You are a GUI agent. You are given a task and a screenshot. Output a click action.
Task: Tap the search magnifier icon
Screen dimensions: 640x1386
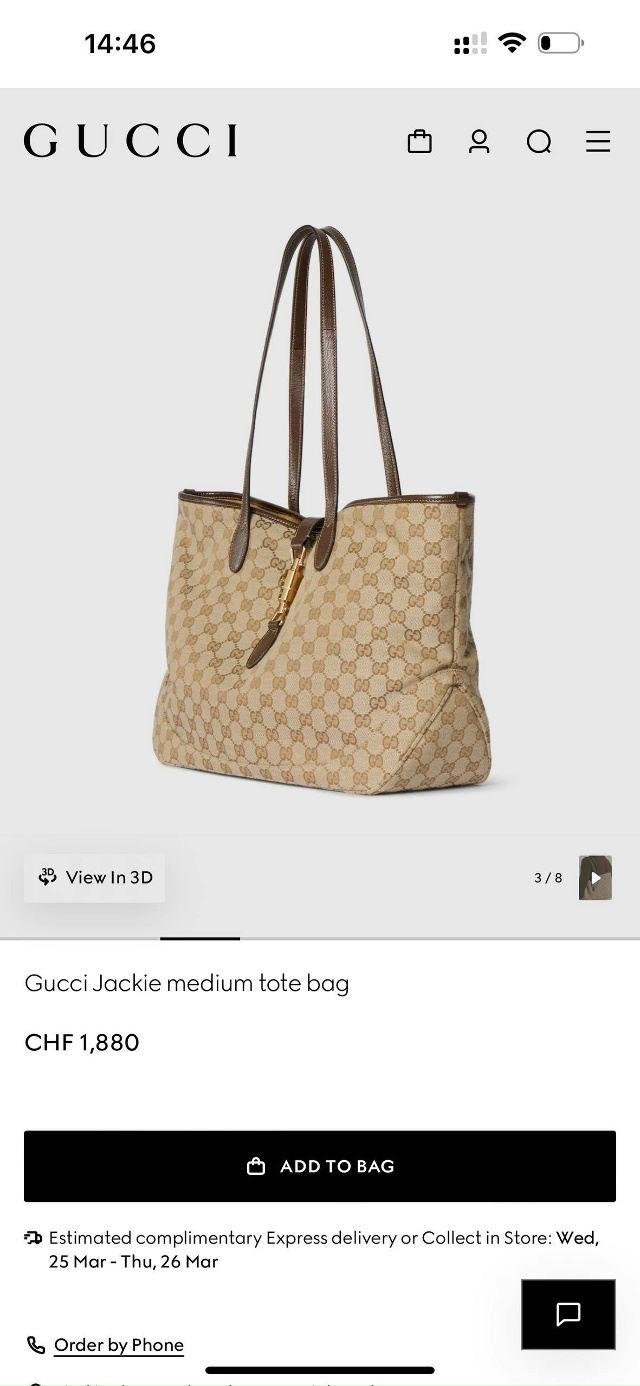tap(539, 142)
